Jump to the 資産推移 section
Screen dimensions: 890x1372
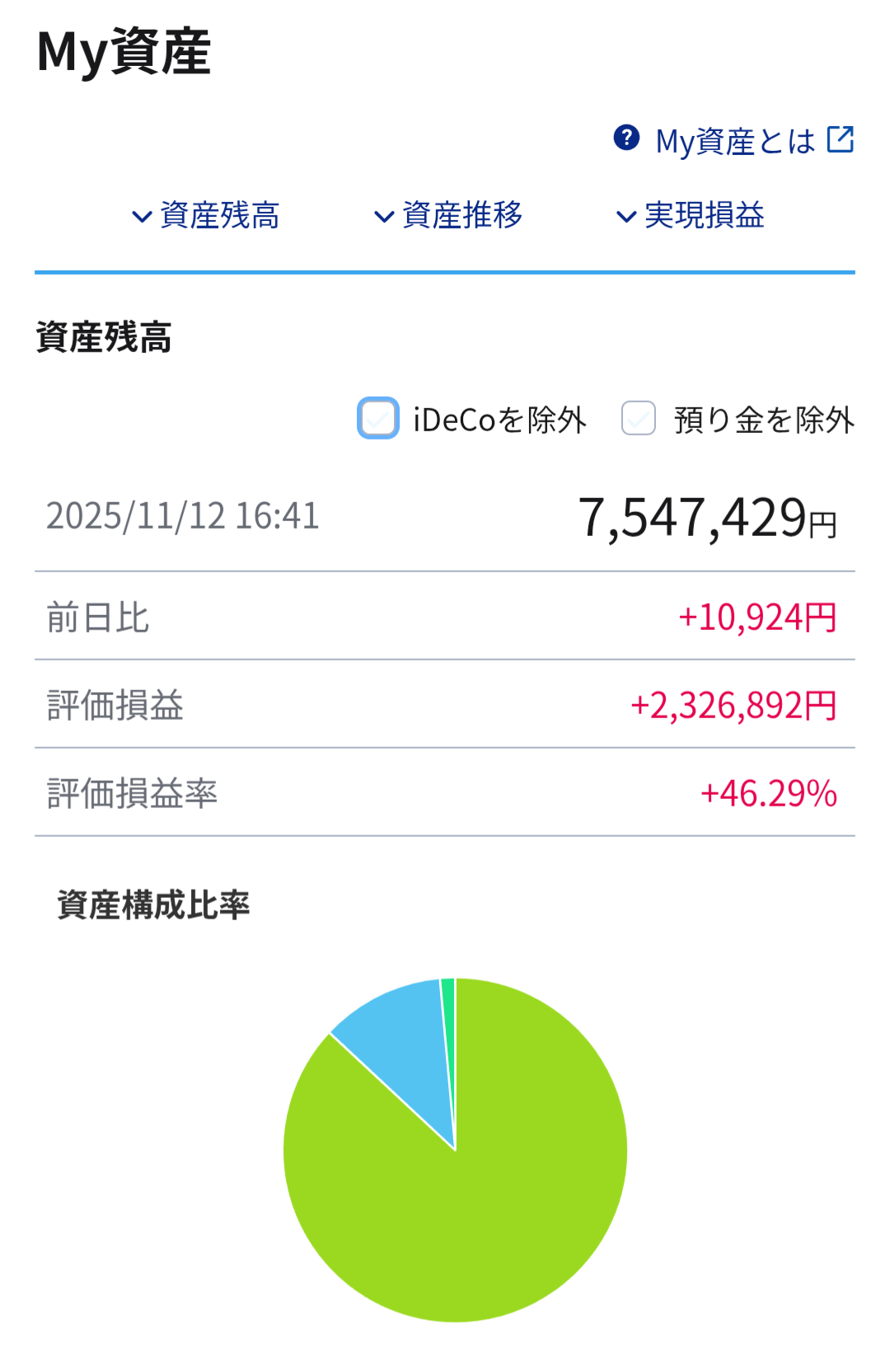(449, 216)
